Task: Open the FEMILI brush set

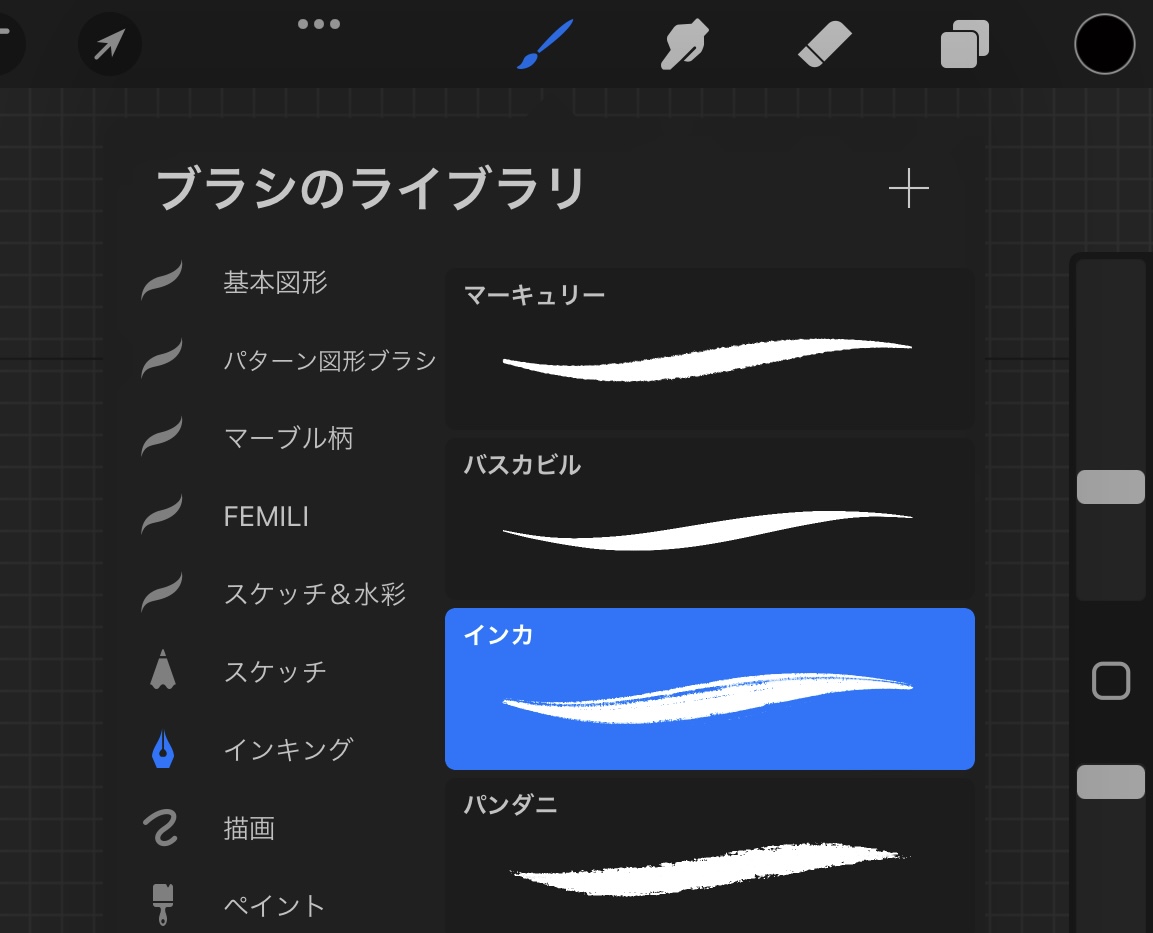Action: coord(266,516)
